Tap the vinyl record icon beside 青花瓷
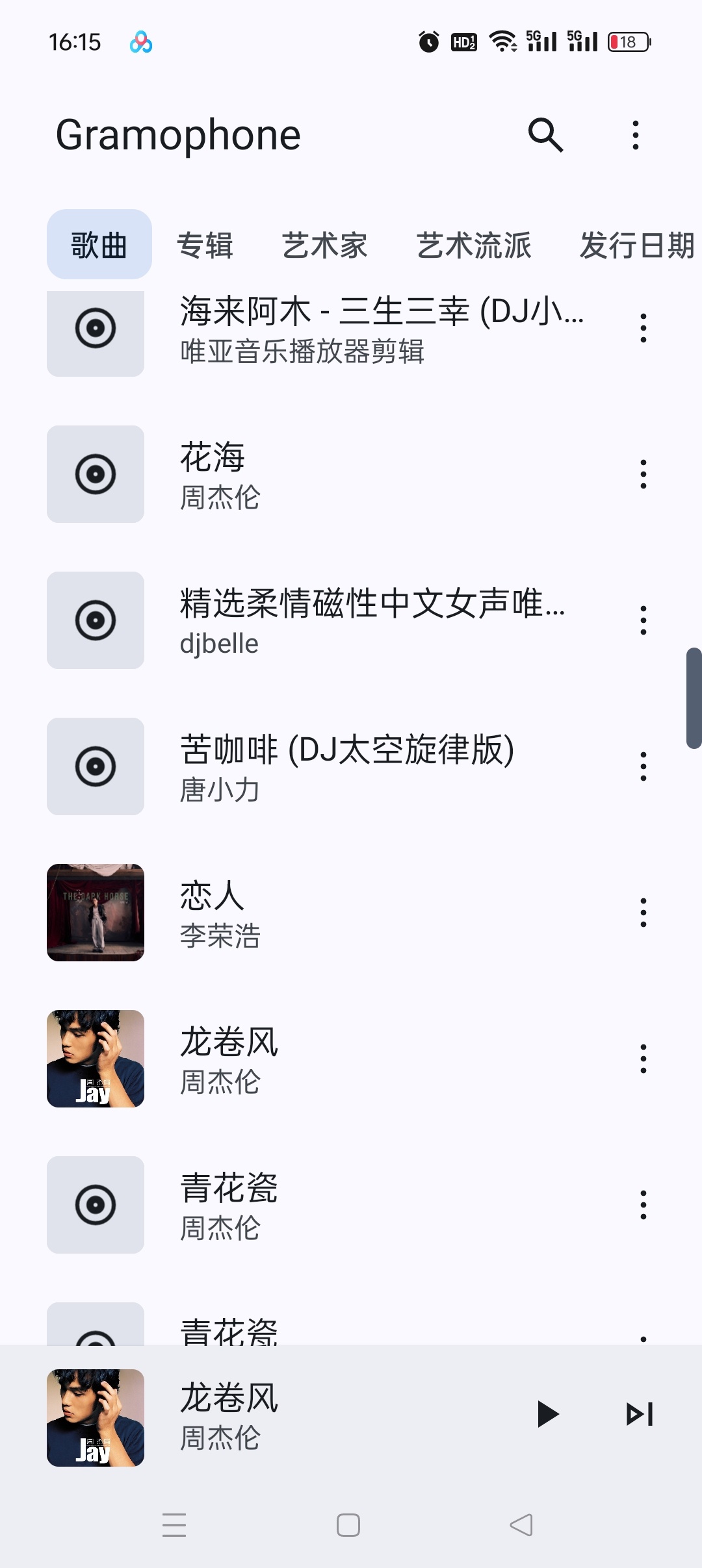Viewport: 702px width, 1568px height. click(x=95, y=1205)
